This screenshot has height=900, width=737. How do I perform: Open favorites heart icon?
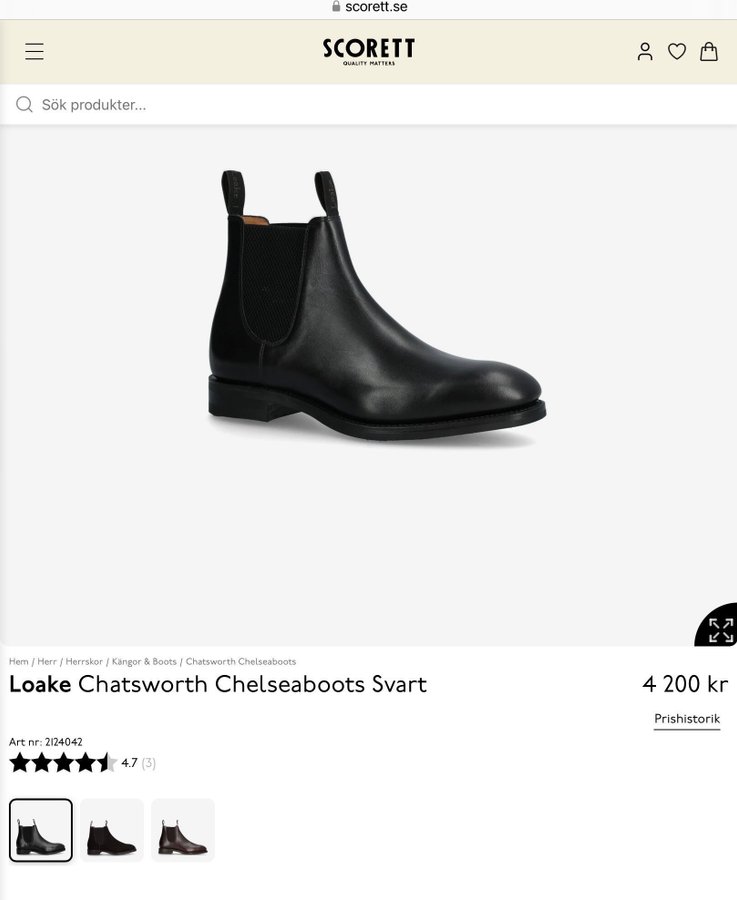coord(677,52)
